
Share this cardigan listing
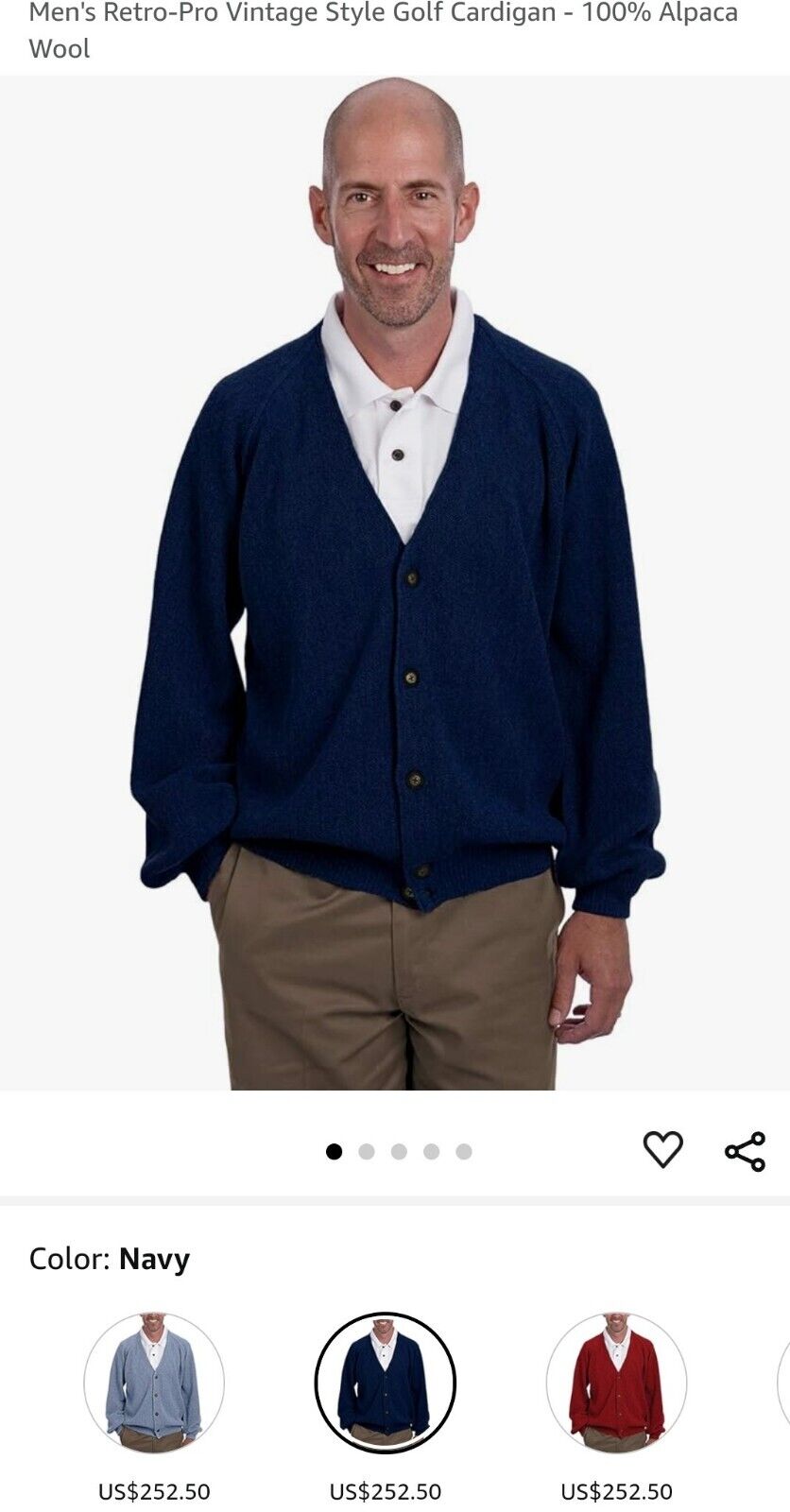745,1151
